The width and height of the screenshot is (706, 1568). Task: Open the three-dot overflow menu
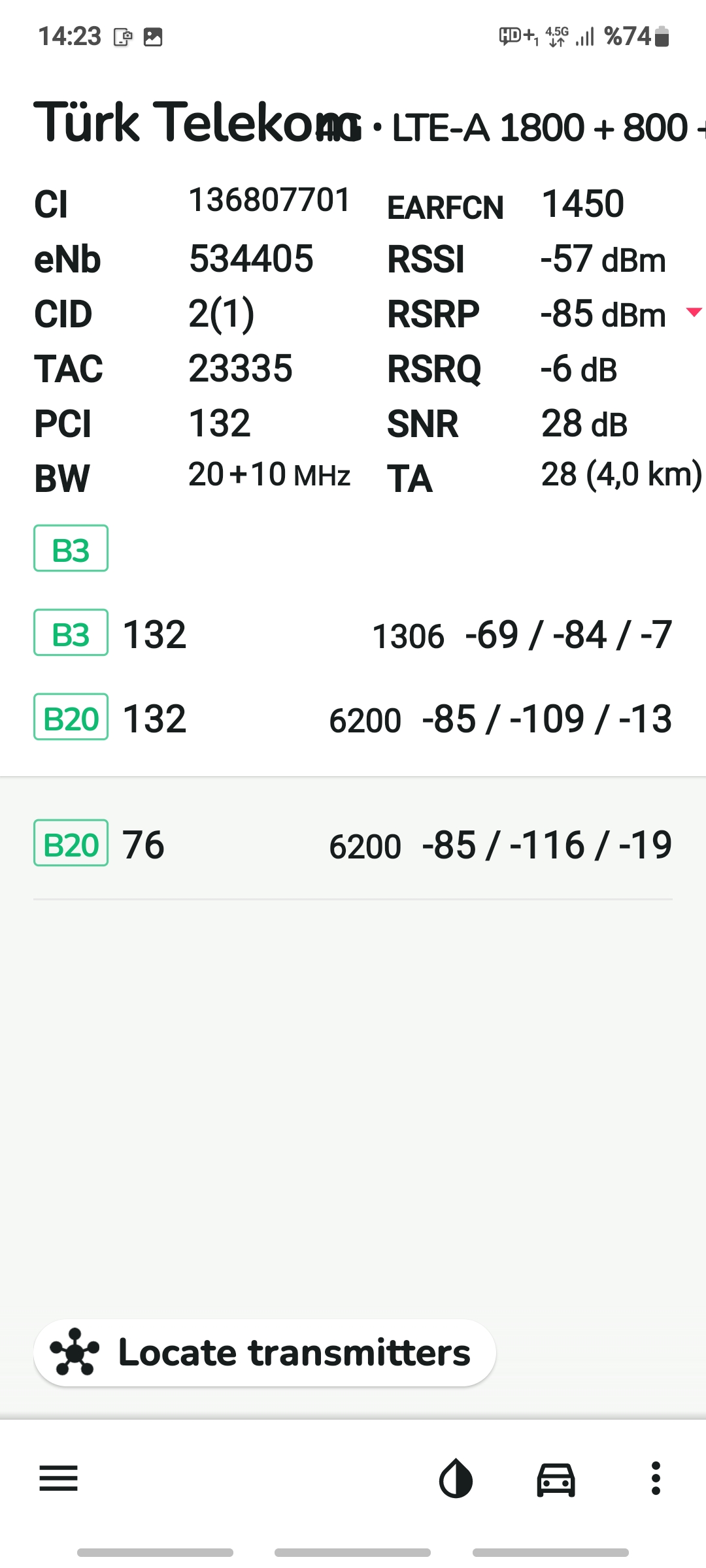(656, 1478)
